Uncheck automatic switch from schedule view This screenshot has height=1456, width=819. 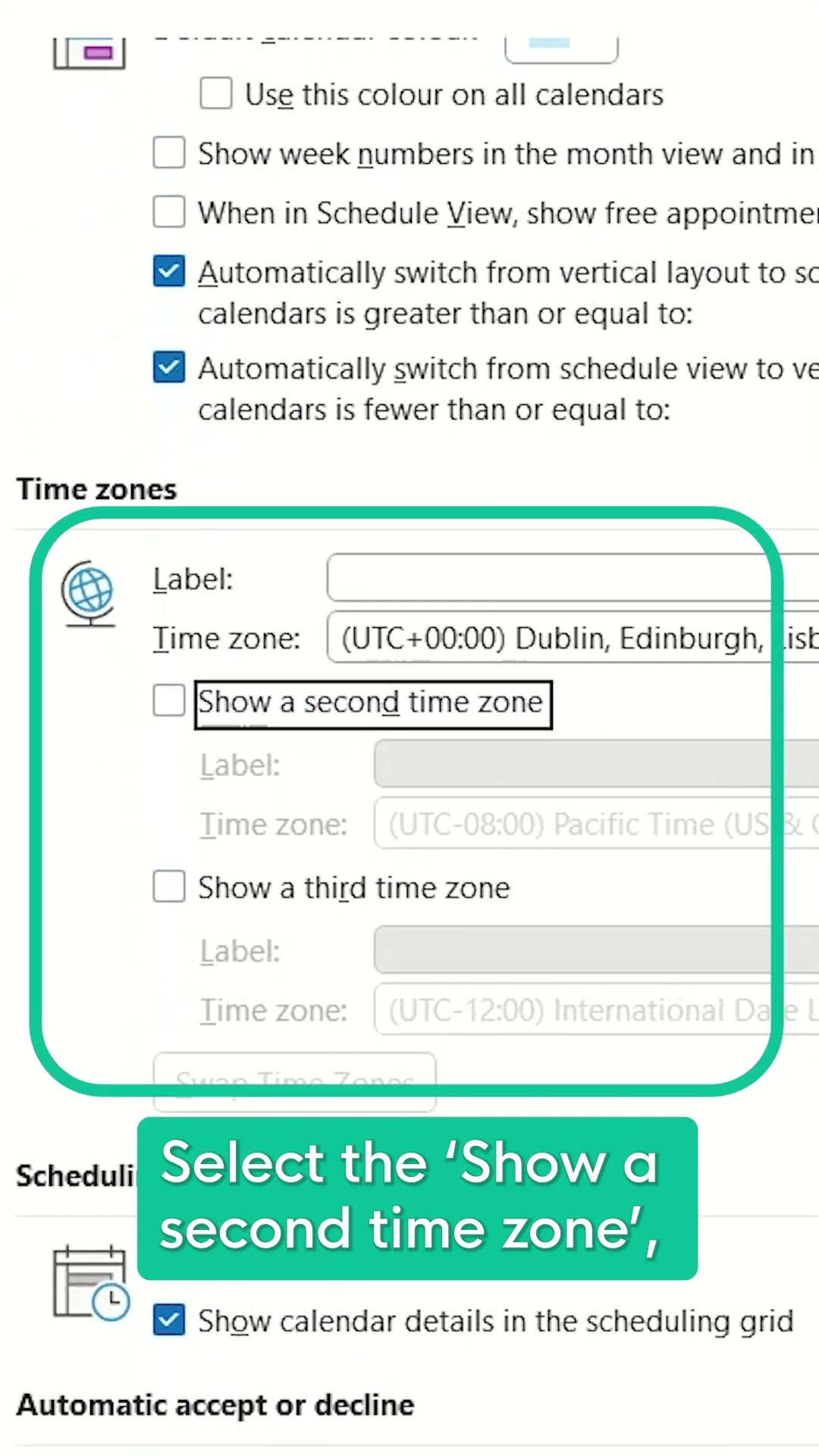pyautogui.click(x=169, y=368)
